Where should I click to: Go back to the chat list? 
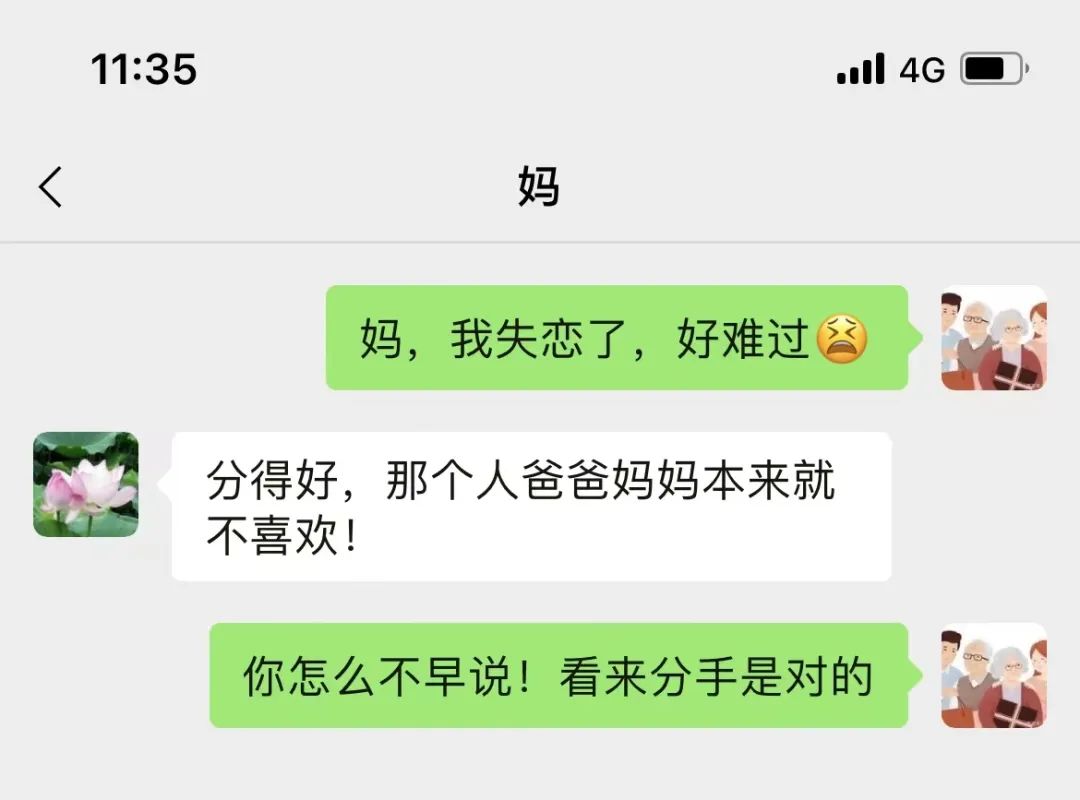tap(51, 187)
